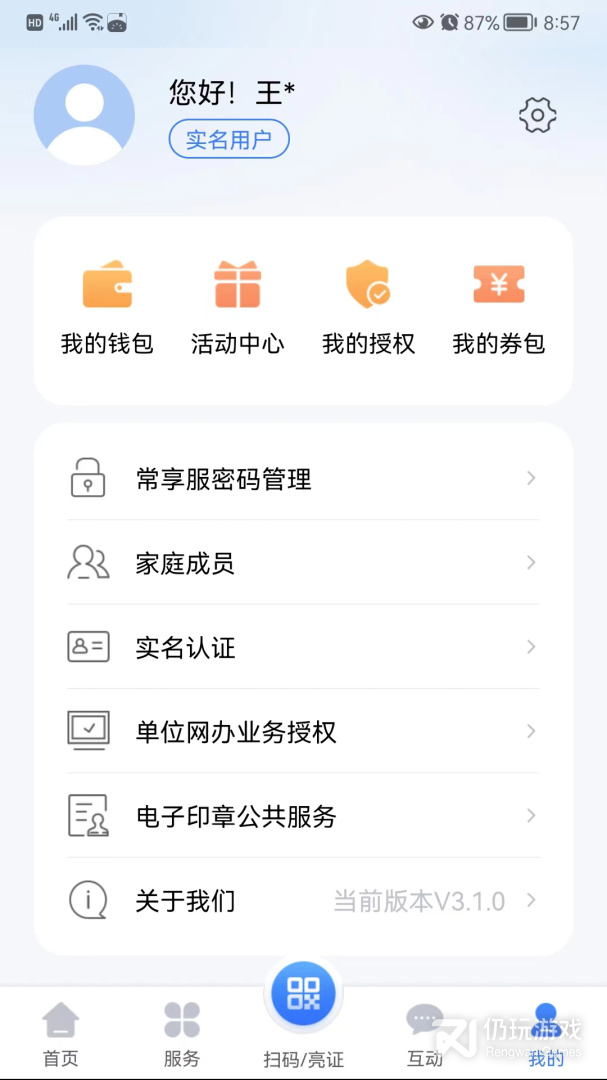Open the settings gear icon

(x=537, y=115)
